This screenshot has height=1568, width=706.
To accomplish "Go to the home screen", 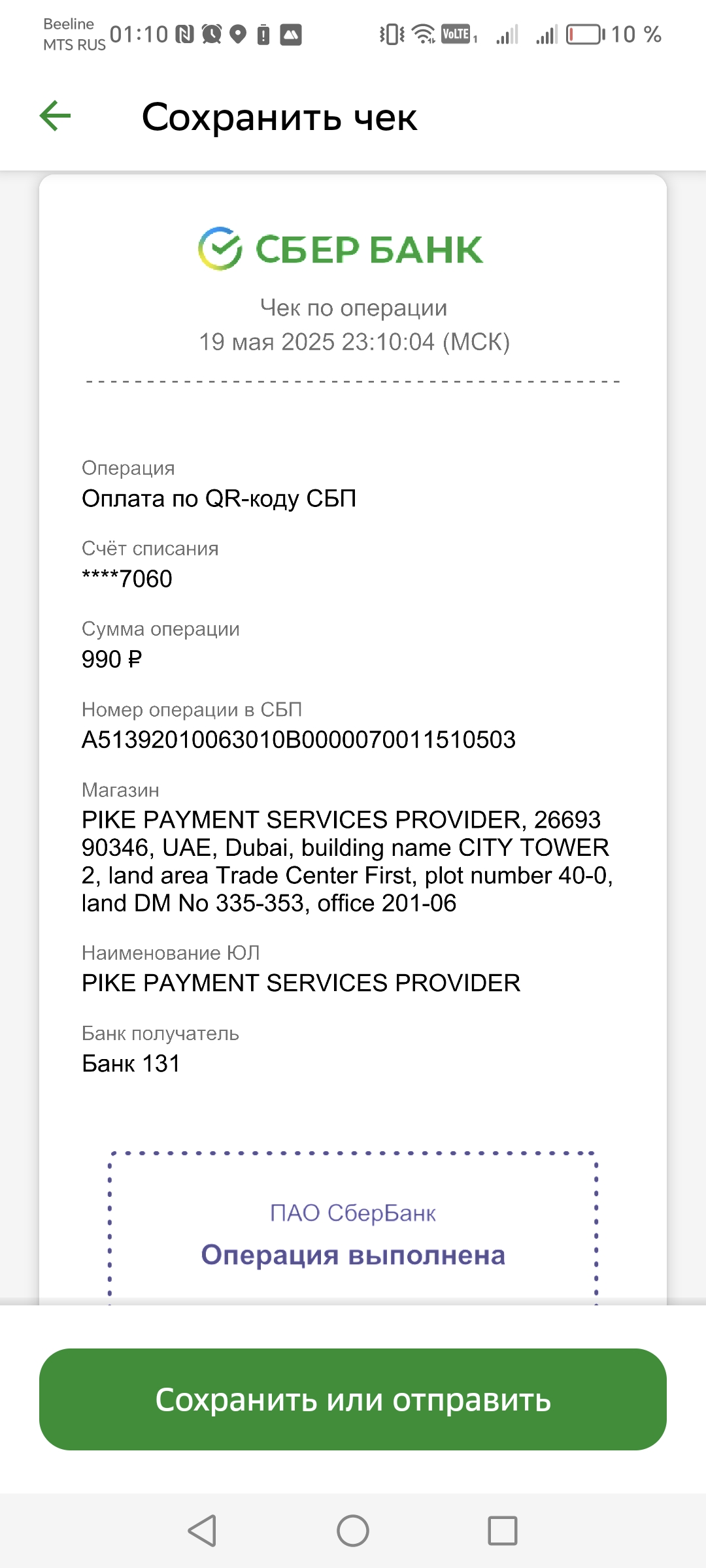I will click(353, 1530).
